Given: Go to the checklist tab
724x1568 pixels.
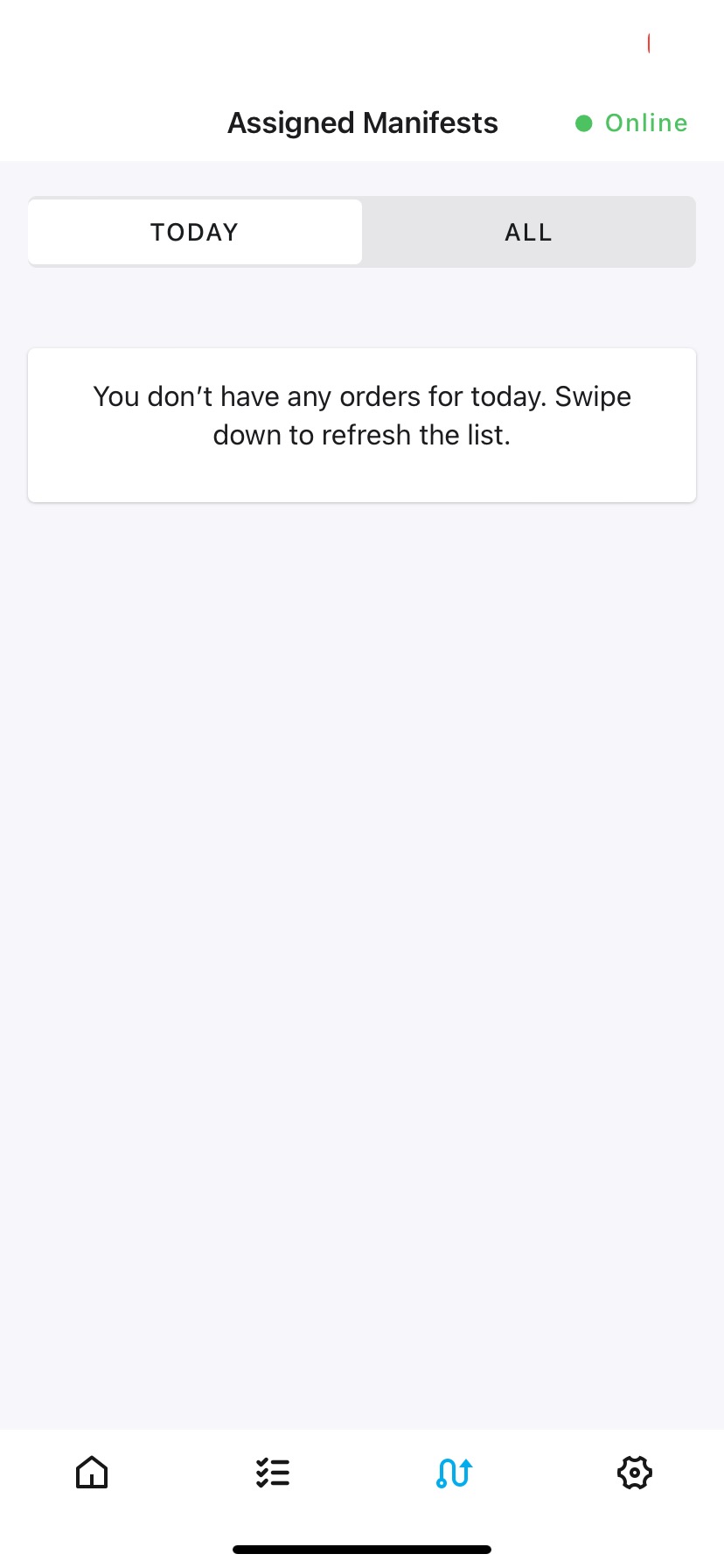Looking at the screenshot, I should (273, 1473).
